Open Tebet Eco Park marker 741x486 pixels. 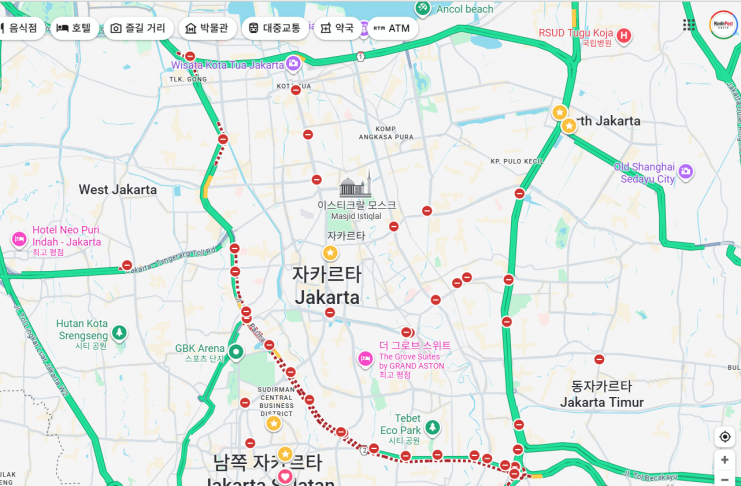tap(399, 420)
